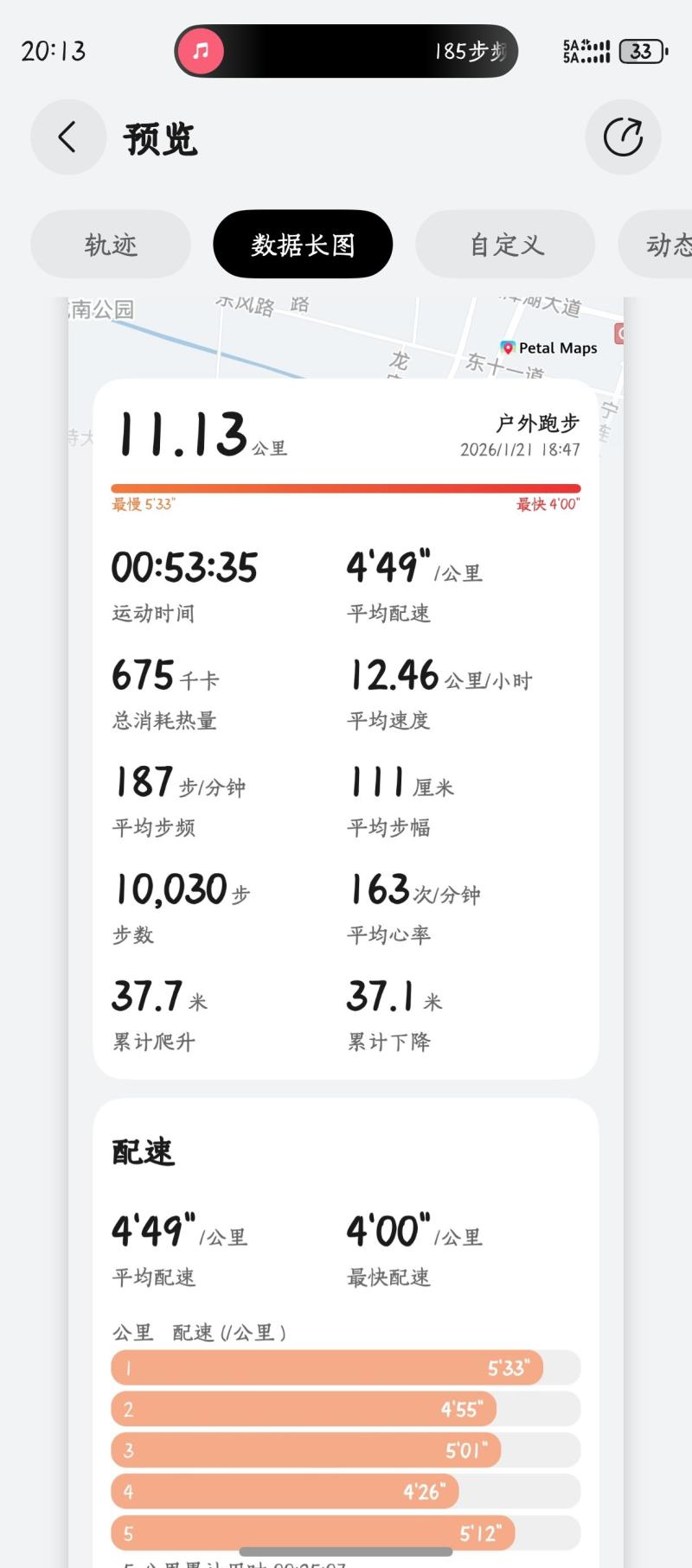Share the workout preview image

click(x=623, y=137)
